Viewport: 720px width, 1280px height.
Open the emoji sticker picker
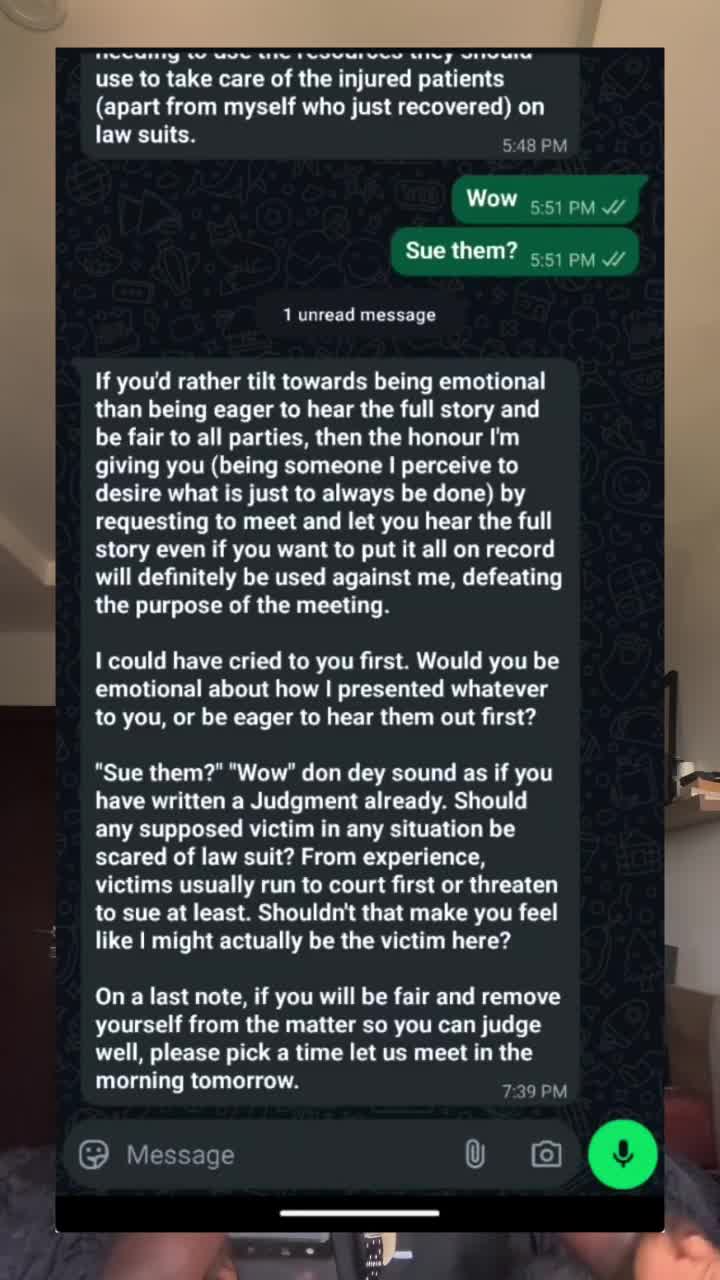click(x=94, y=1154)
